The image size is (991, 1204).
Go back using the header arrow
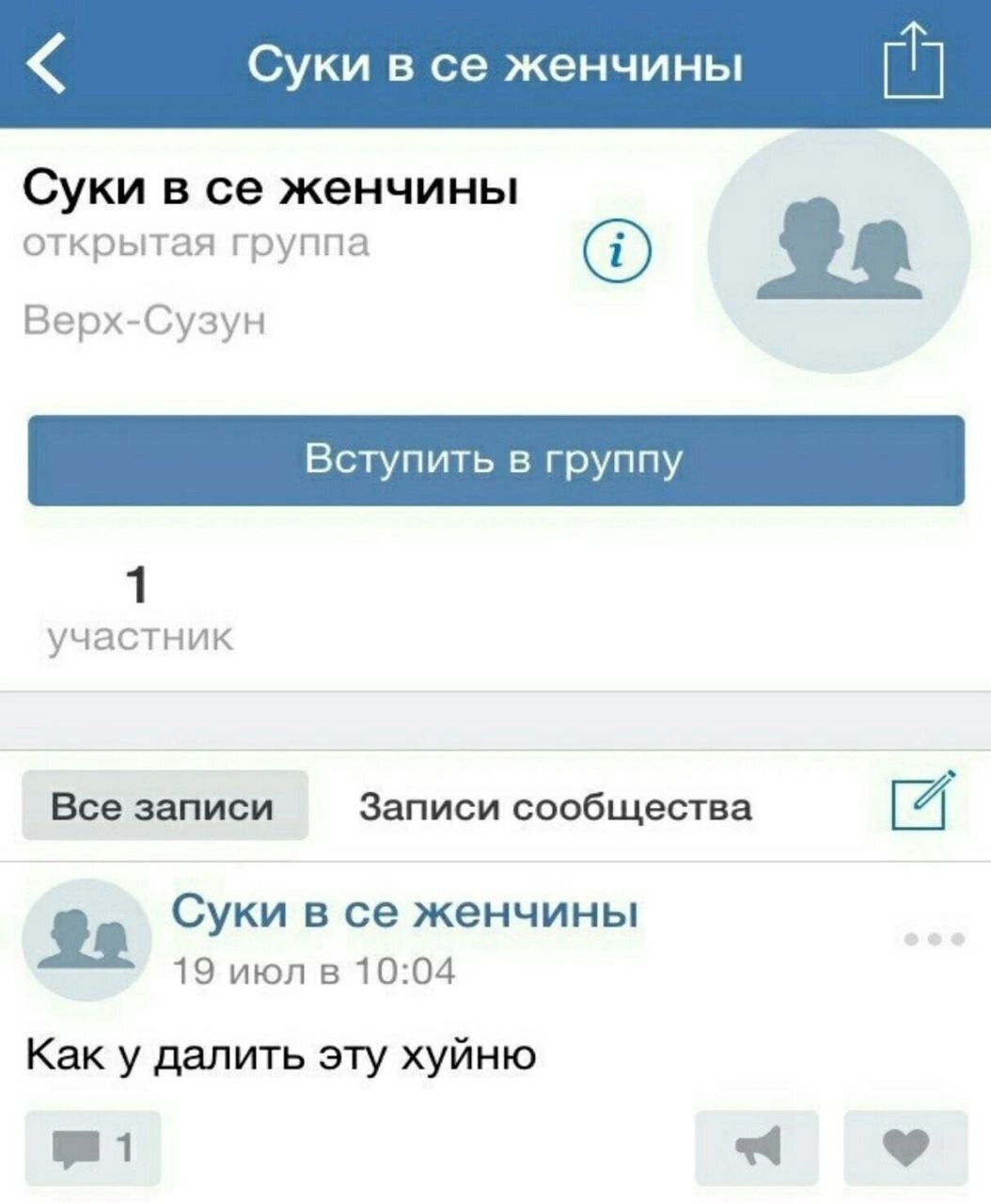tap(47, 64)
